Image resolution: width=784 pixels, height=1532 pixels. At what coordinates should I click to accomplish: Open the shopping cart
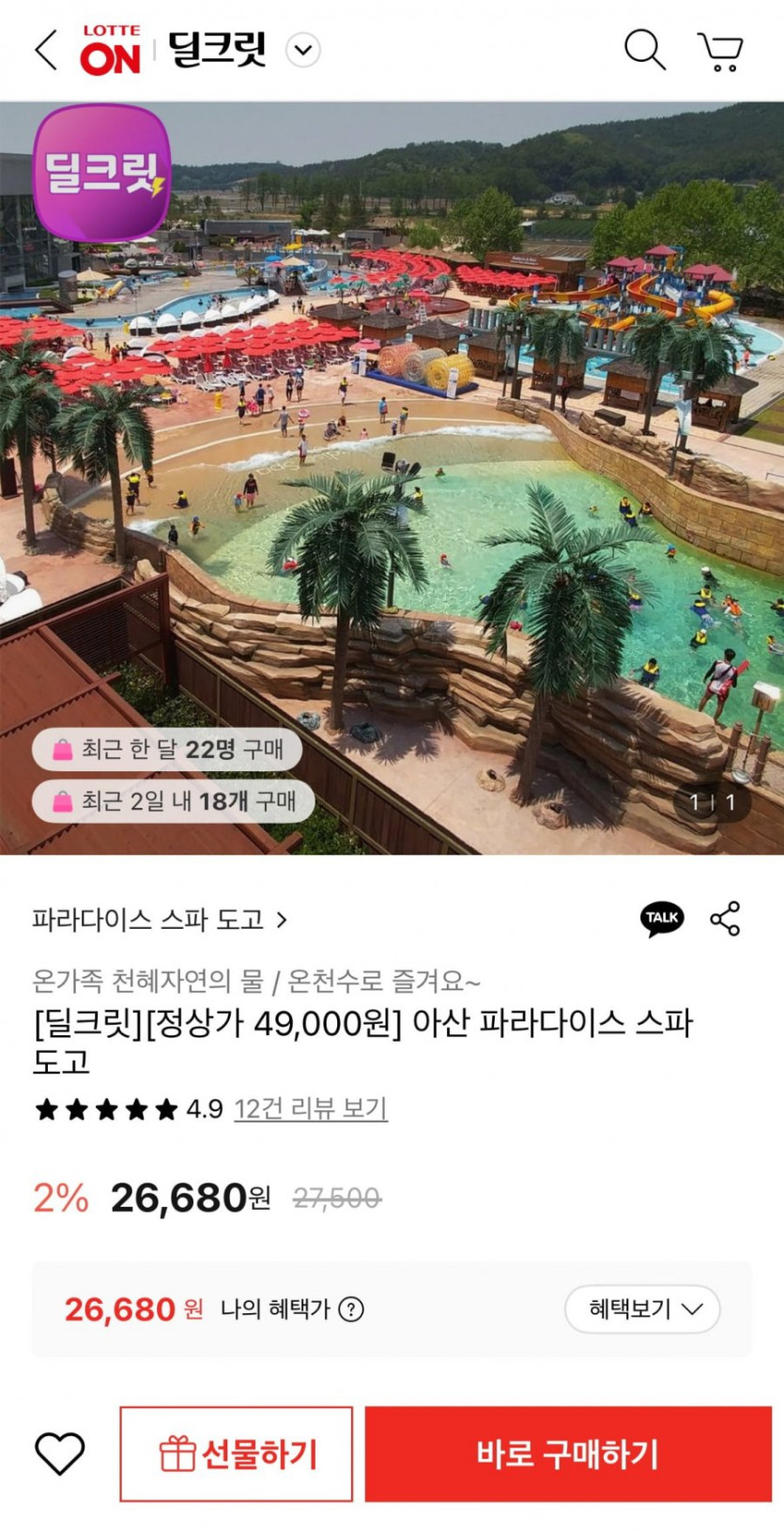[x=720, y=52]
